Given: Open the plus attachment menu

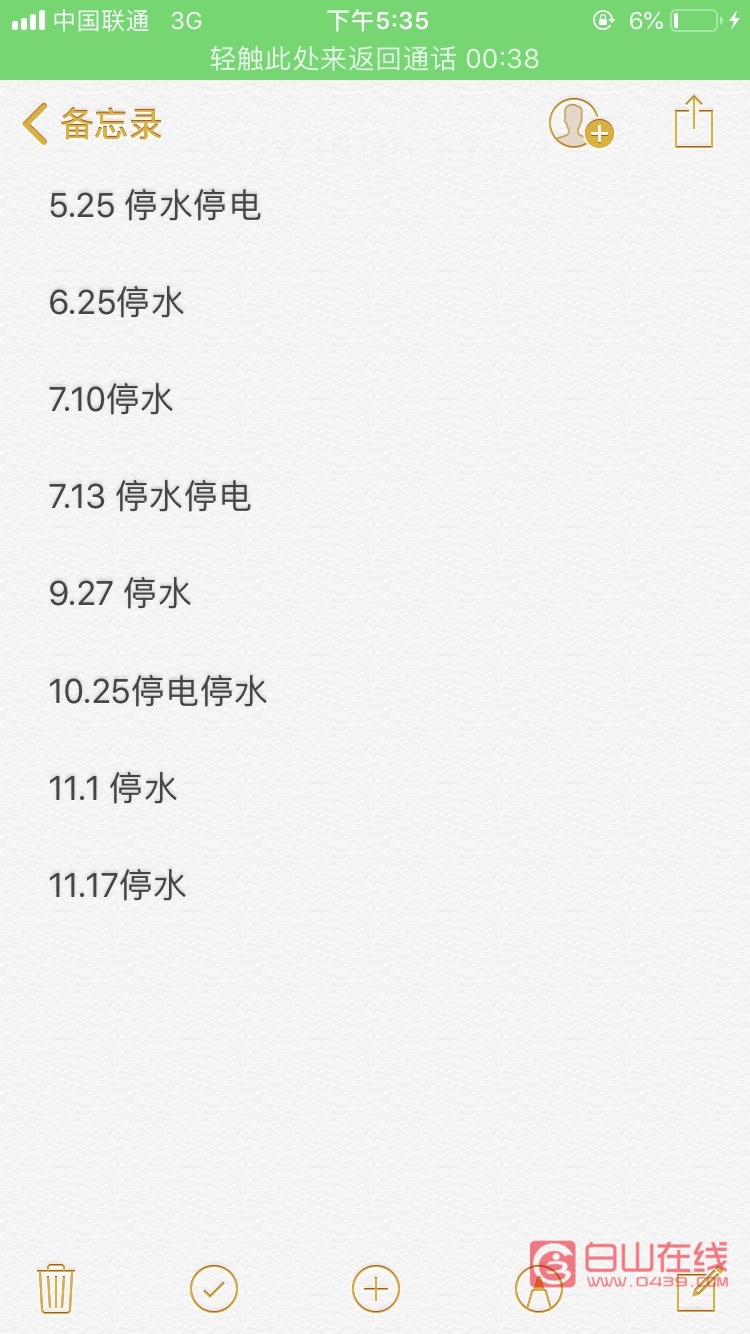Looking at the screenshot, I should tap(376, 1288).
